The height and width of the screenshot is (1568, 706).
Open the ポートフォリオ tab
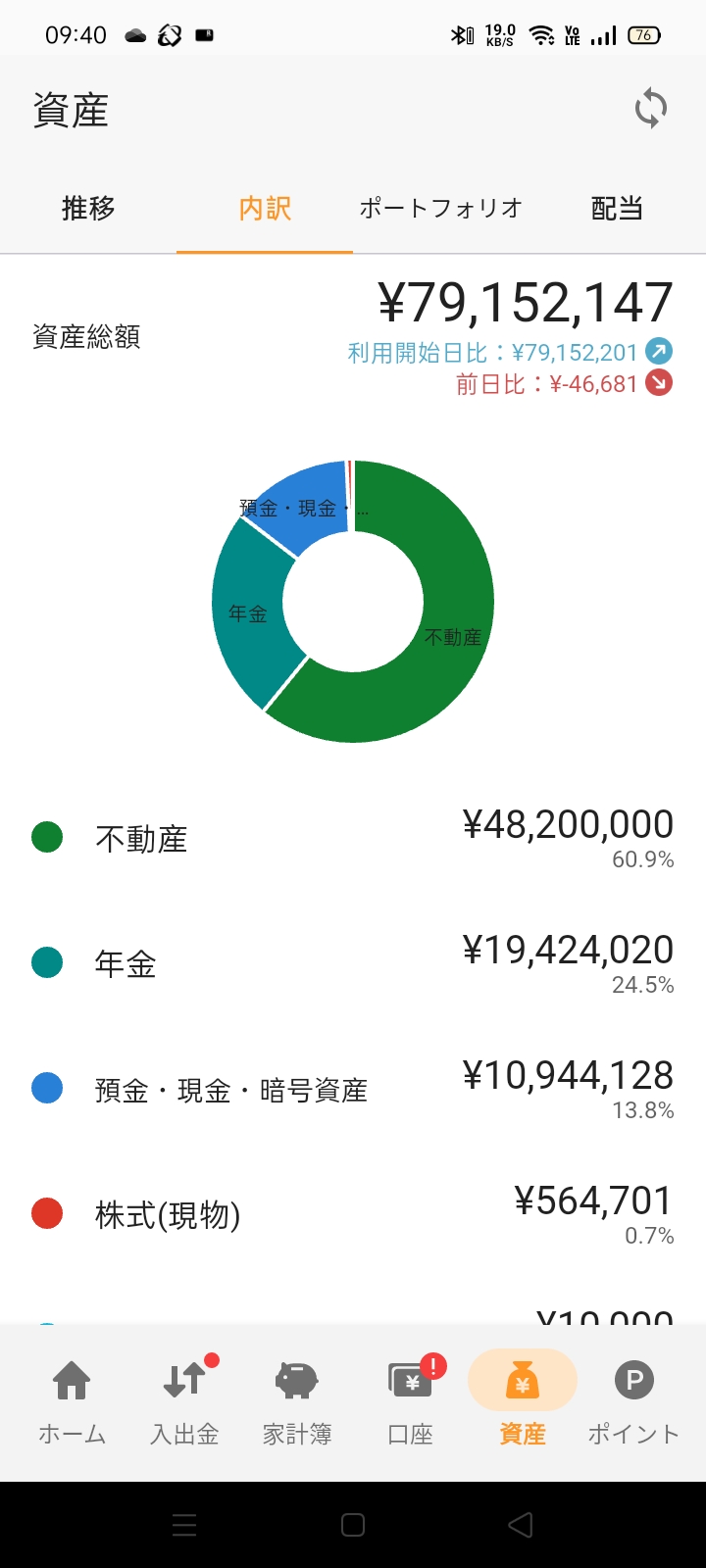(440, 209)
